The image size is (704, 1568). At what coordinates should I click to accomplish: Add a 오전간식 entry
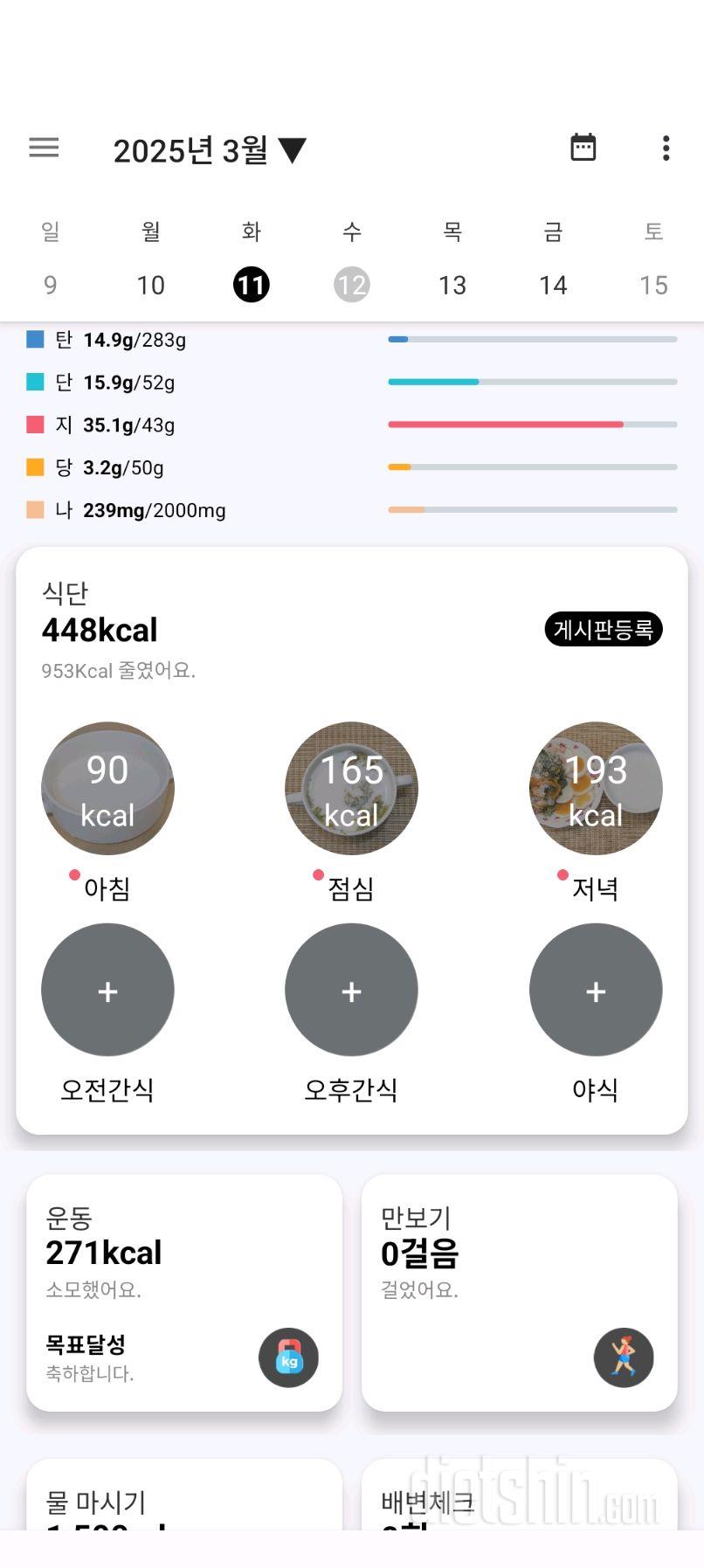coord(107,990)
